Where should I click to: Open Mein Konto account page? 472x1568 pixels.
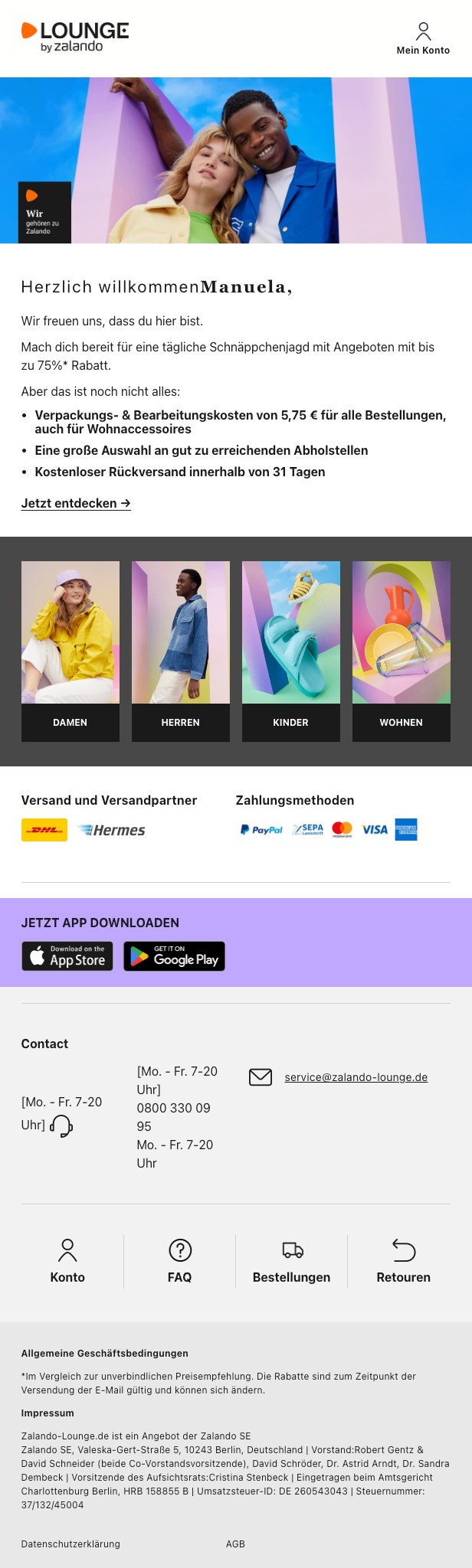tap(423, 38)
